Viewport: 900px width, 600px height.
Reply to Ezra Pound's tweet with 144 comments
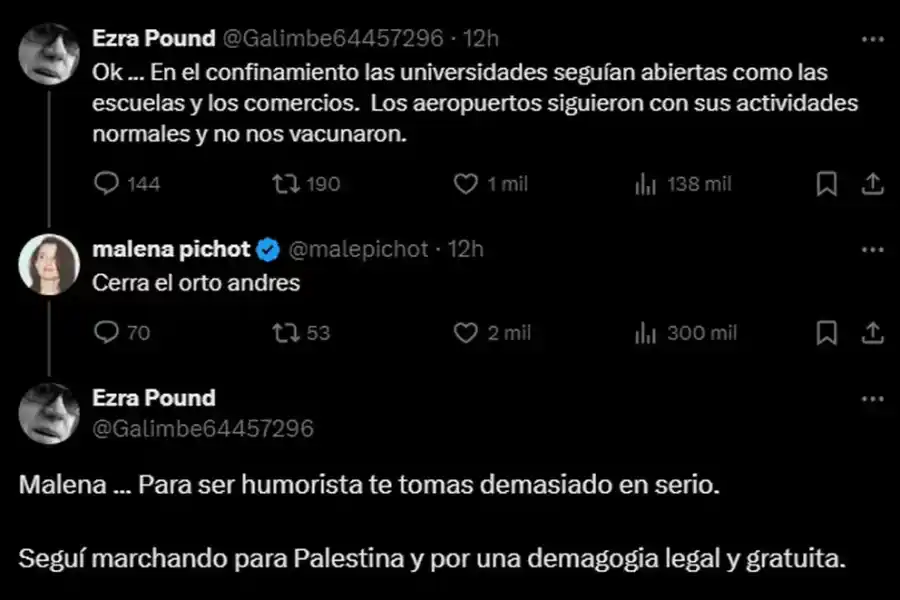[106, 184]
